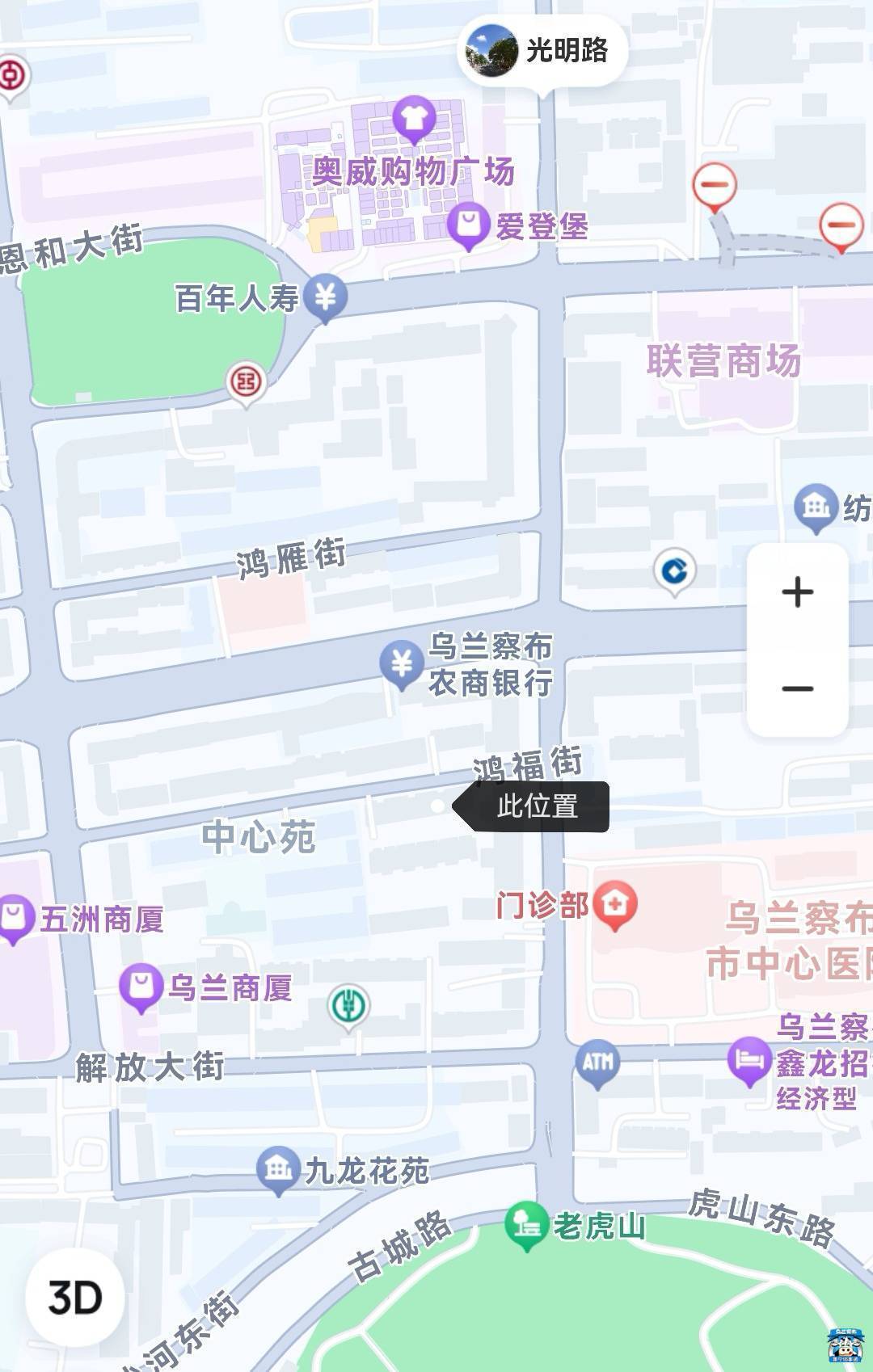Open the 光明路 street view bubble
Image resolution: width=873 pixels, height=1372 pixels.
(x=543, y=50)
